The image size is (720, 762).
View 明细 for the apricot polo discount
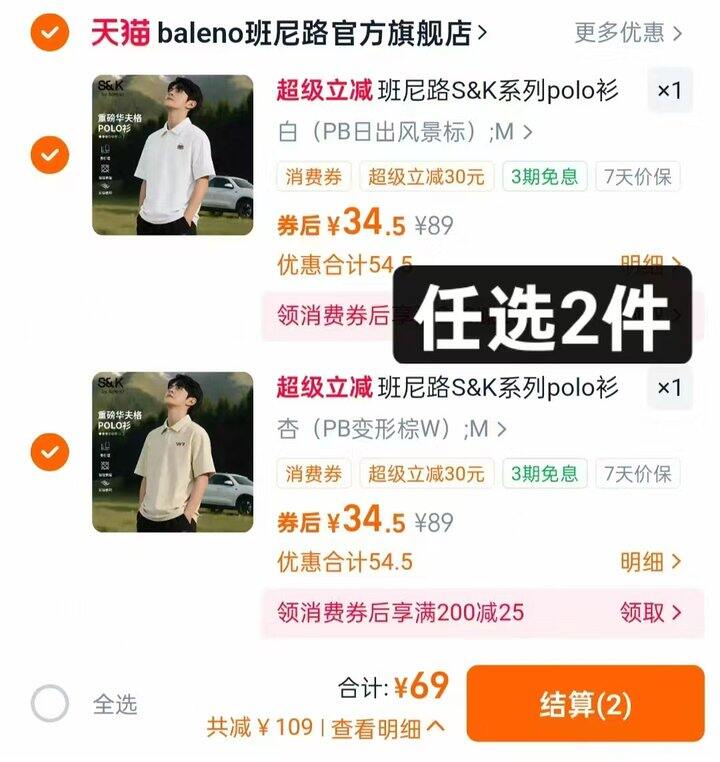[x=650, y=562]
